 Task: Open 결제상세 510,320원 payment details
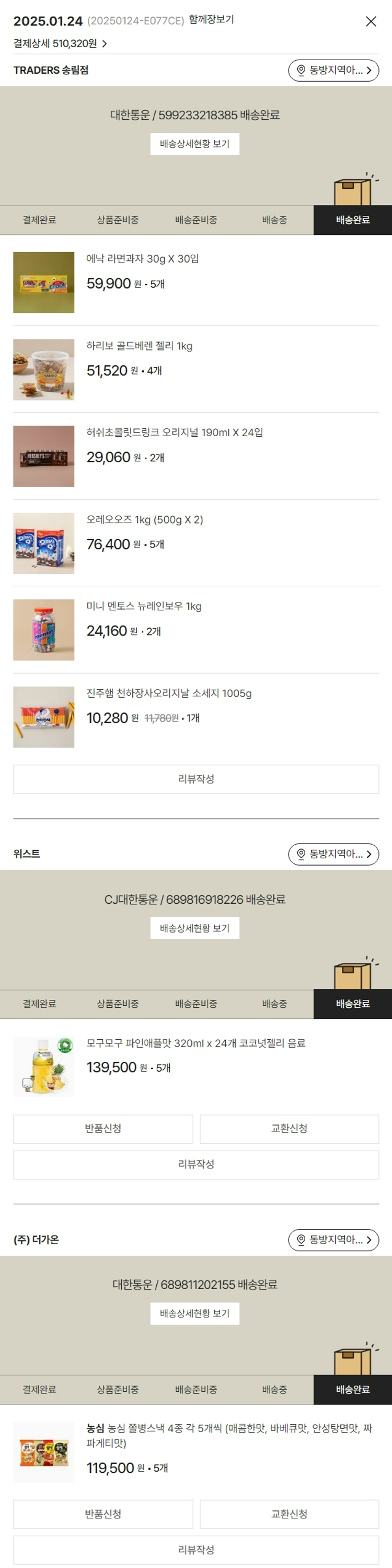(x=60, y=44)
